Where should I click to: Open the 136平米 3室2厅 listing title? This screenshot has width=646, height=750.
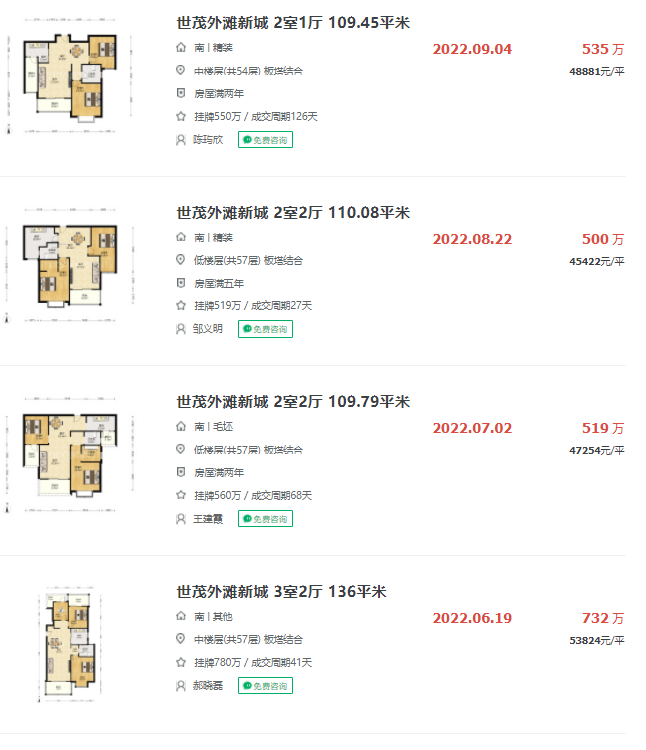click(282, 592)
